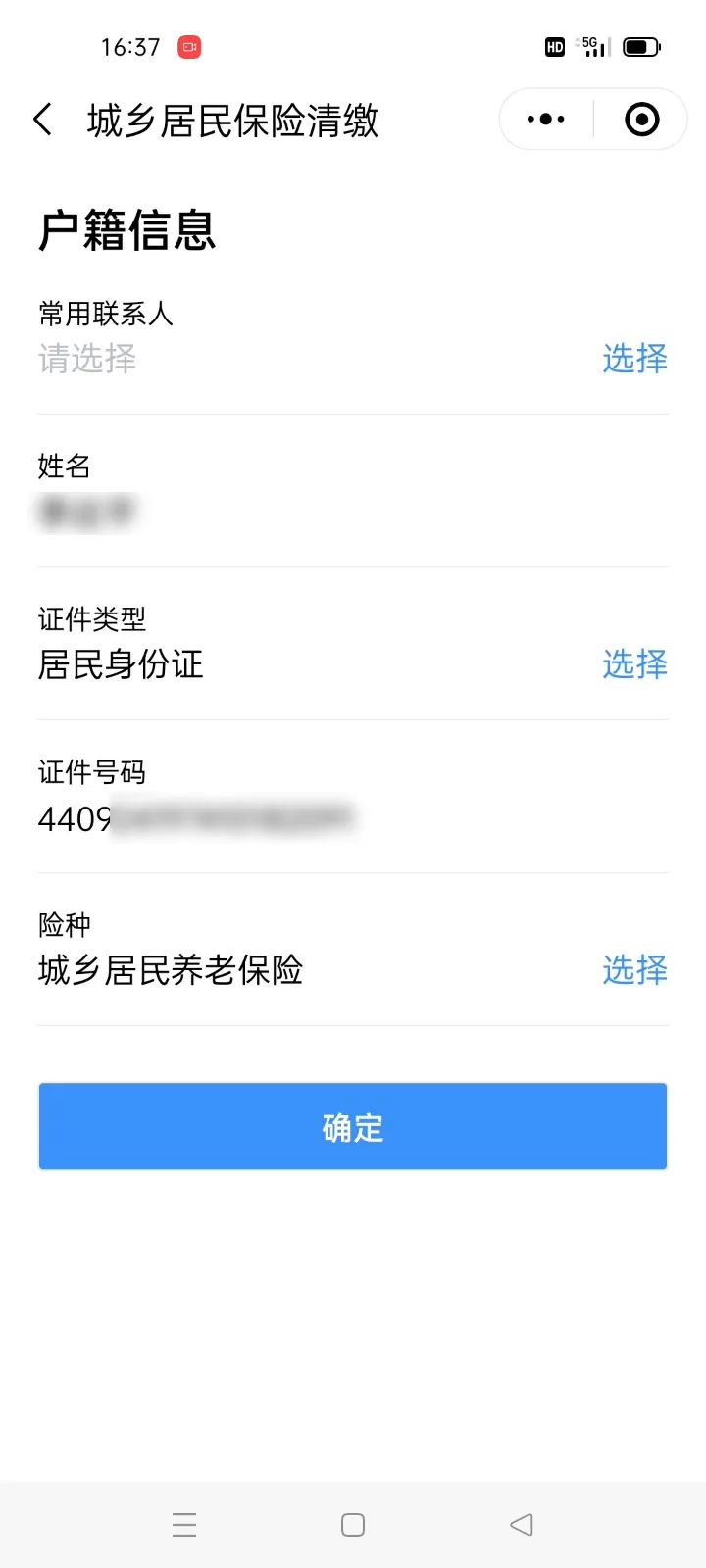Confirm with the 确定 button

(353, 1126)
